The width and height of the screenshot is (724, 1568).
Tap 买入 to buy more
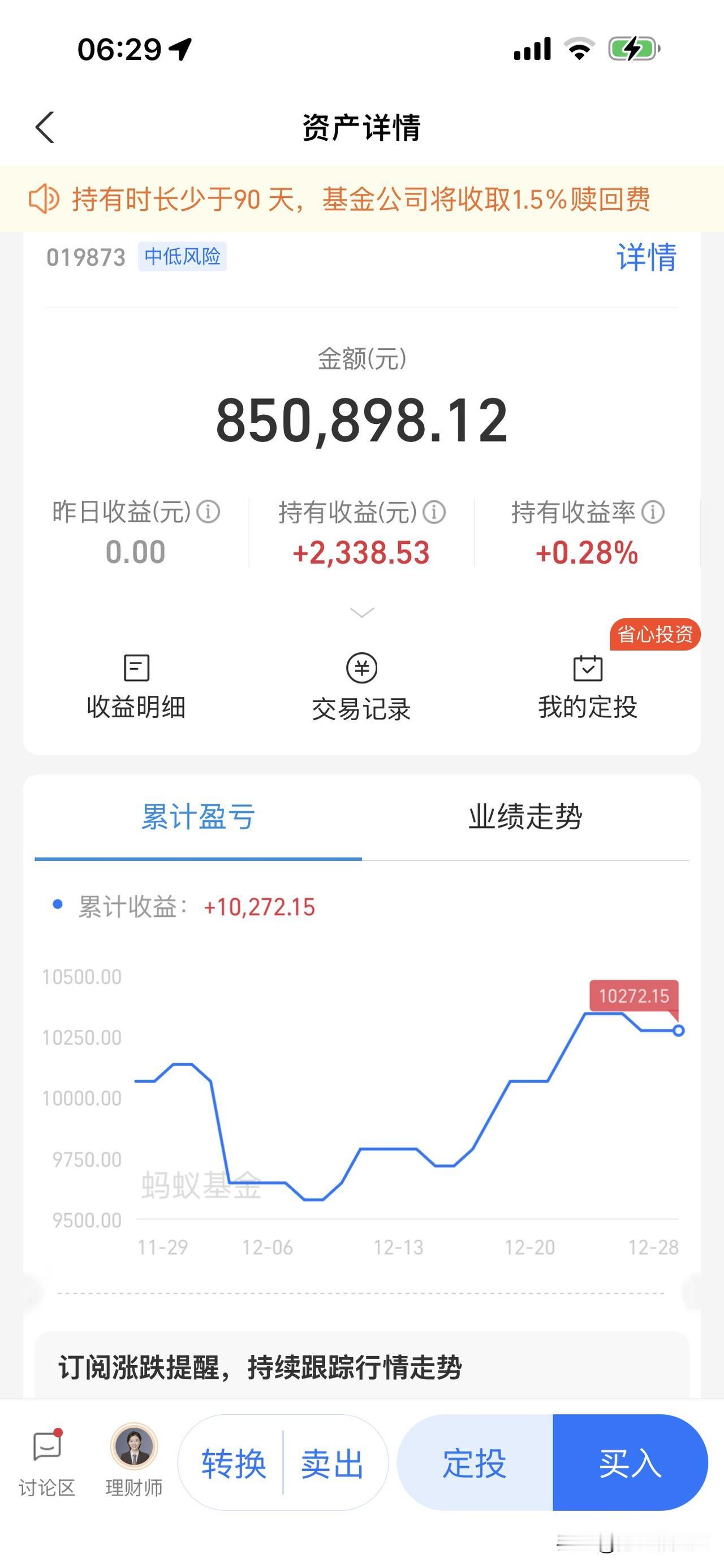click(630, 1463)
